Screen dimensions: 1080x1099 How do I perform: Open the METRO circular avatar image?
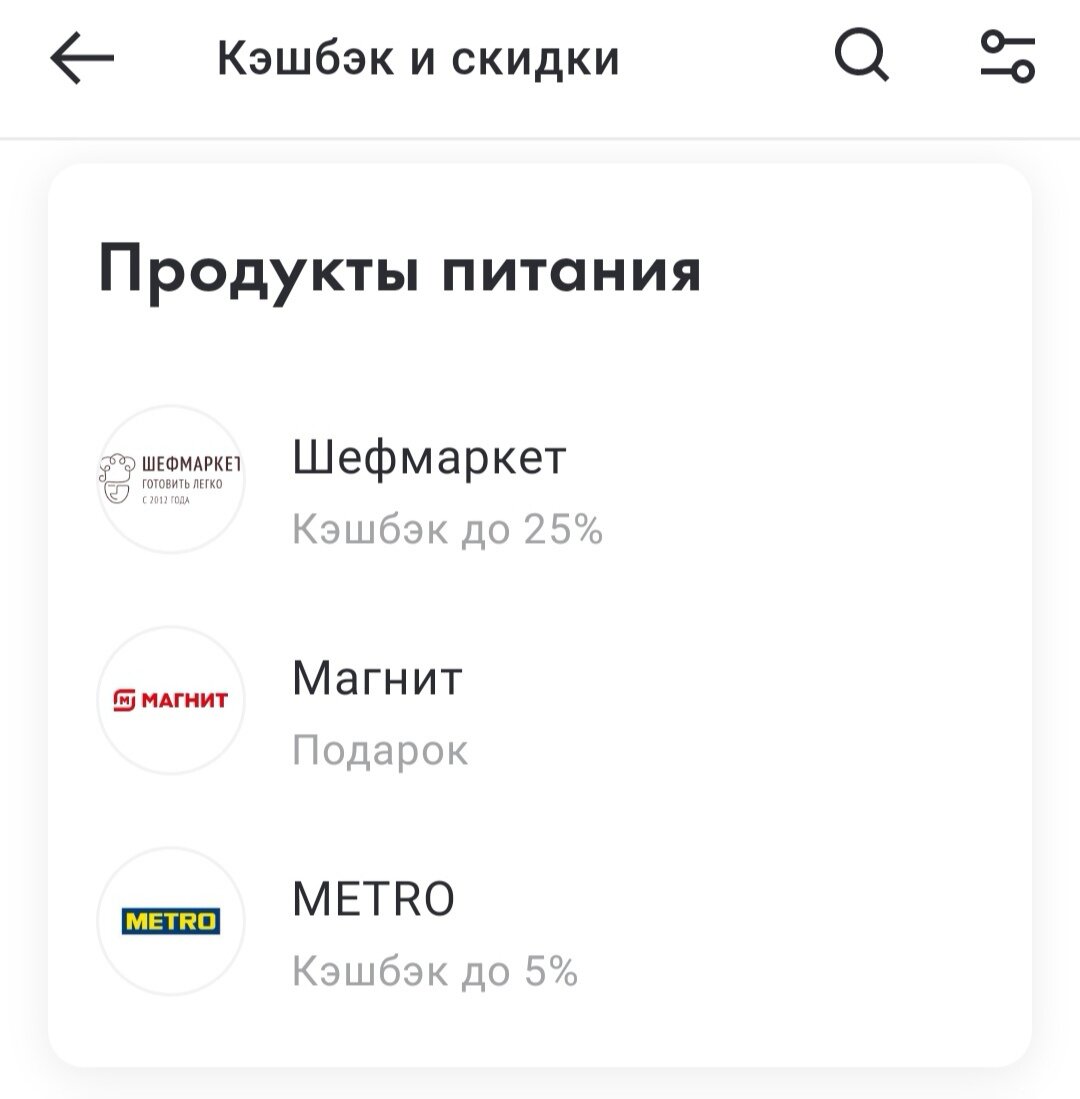[x=172, y=920]
